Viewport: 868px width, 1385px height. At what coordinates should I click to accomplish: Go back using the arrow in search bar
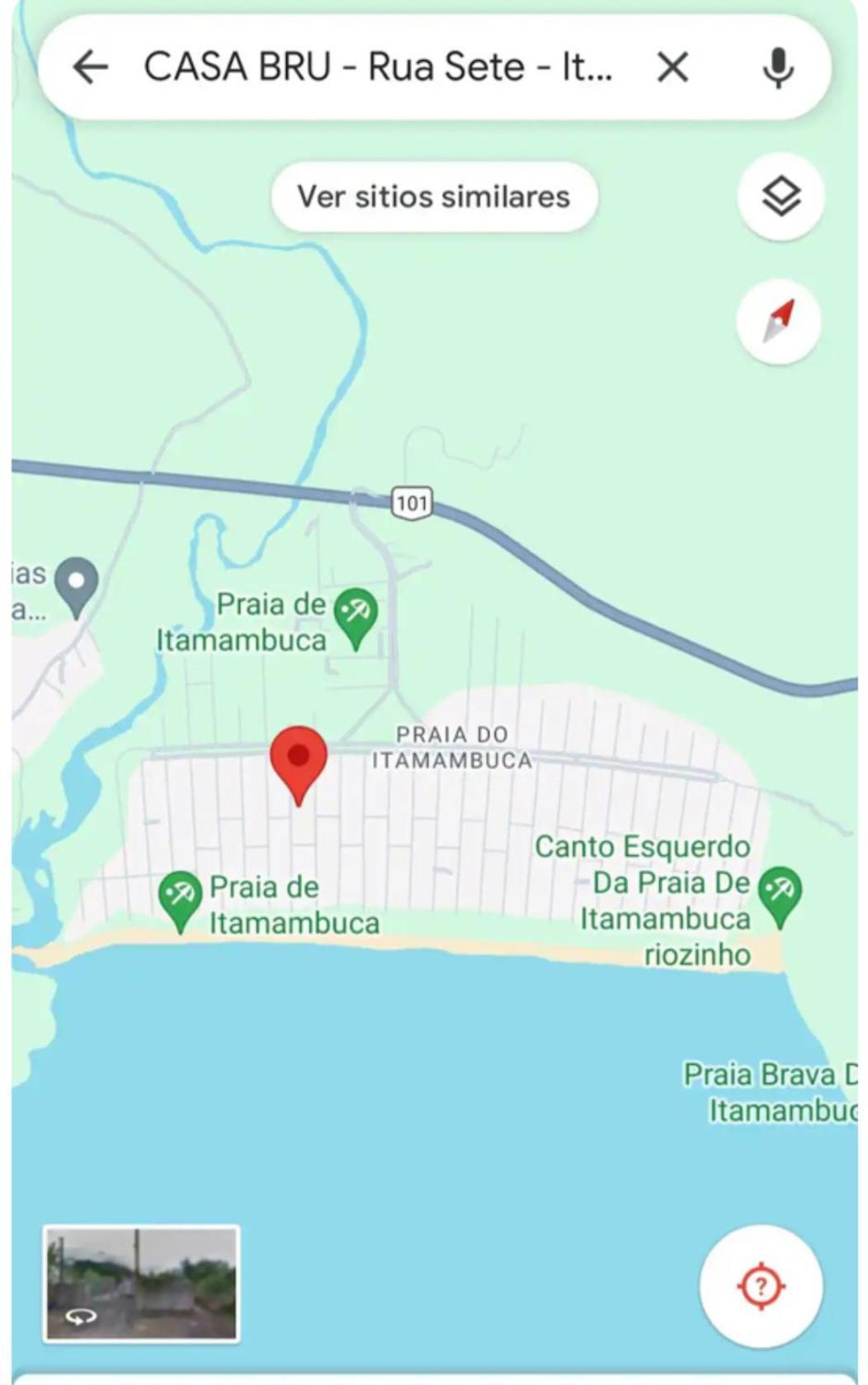pyautogui.click(x=91, y=67)
